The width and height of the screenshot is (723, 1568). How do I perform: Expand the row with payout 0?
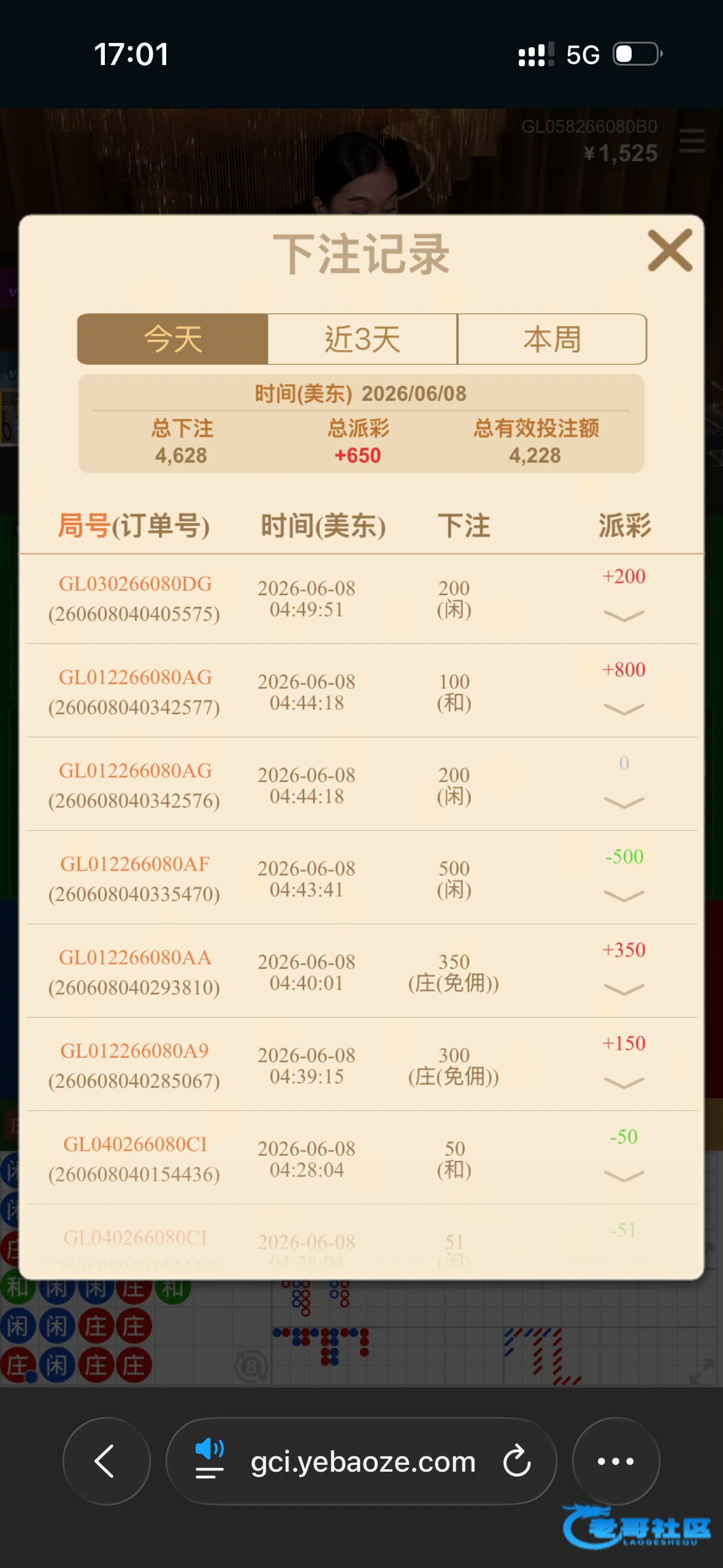[x=624, y=802]
